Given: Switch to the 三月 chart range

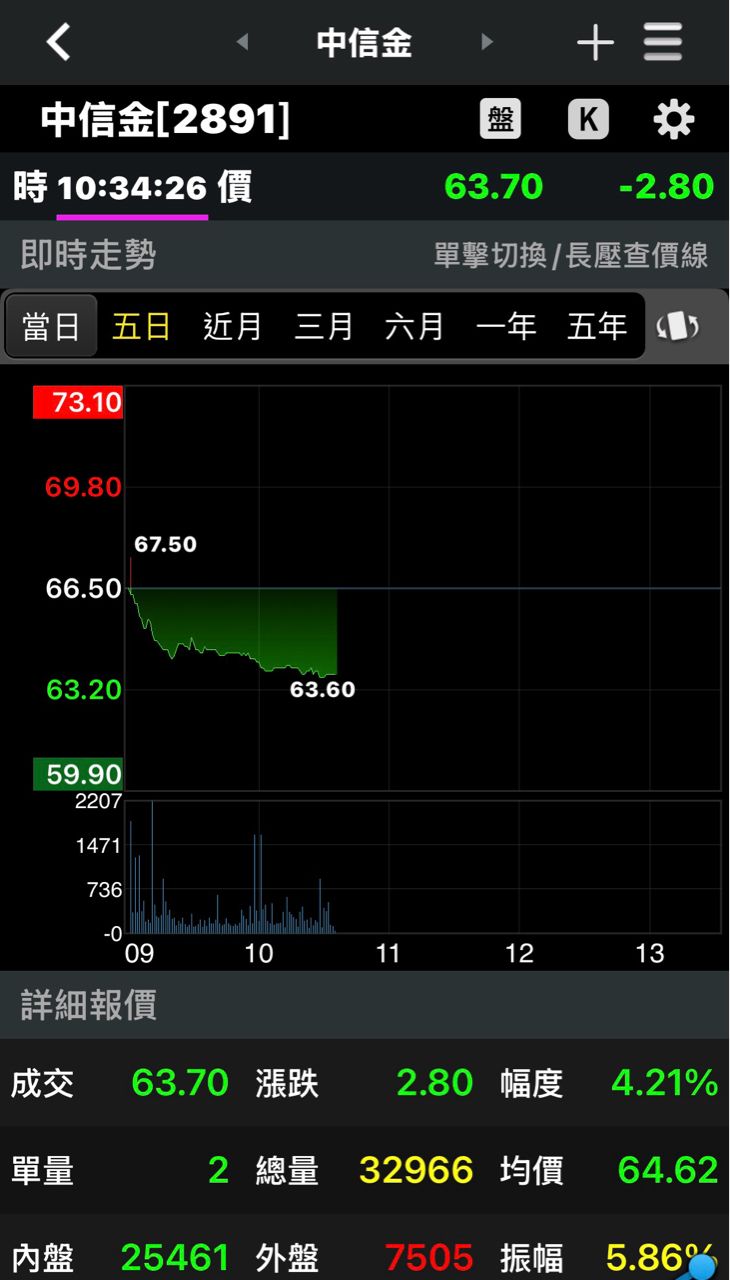Looking at the screenshot, I should 324,326.
